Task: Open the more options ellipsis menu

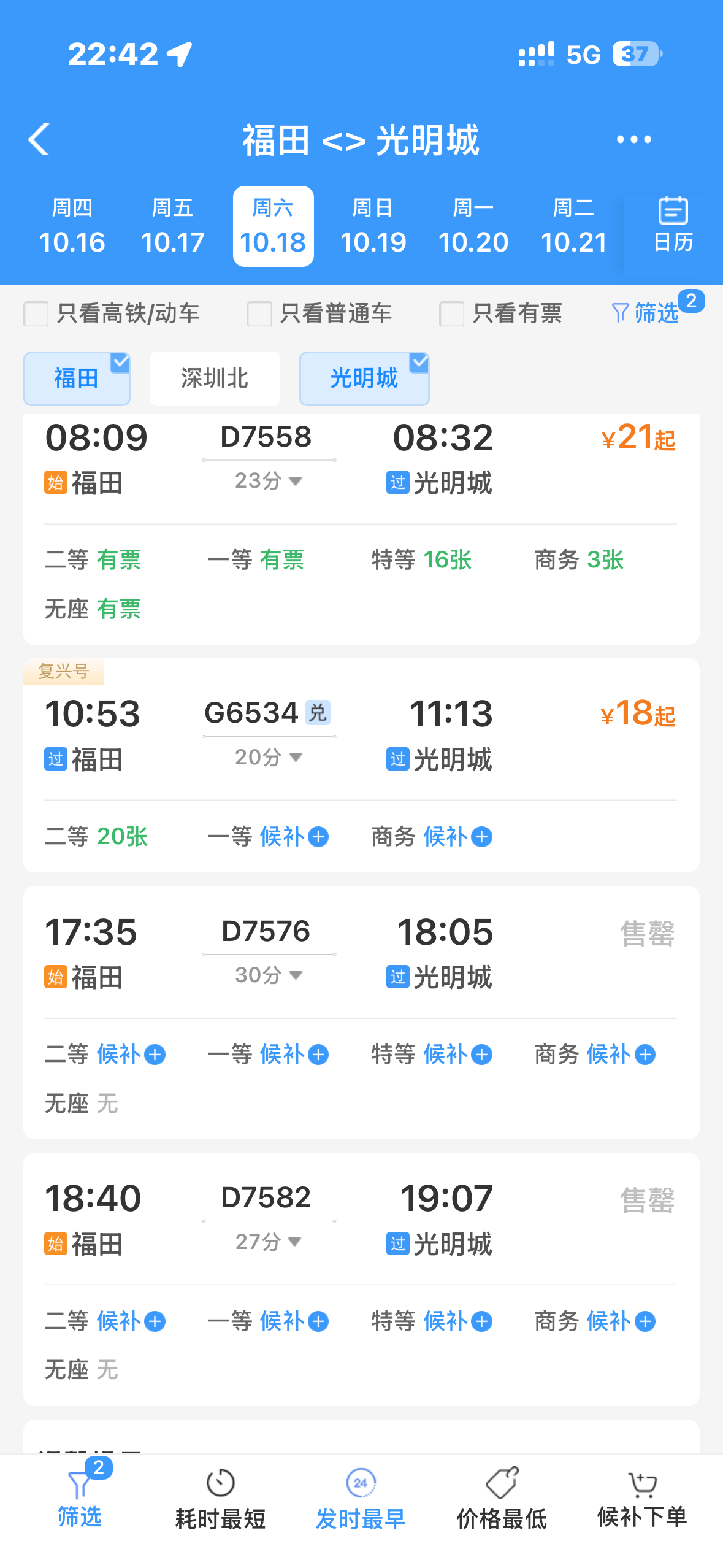Action: (633, 139)
